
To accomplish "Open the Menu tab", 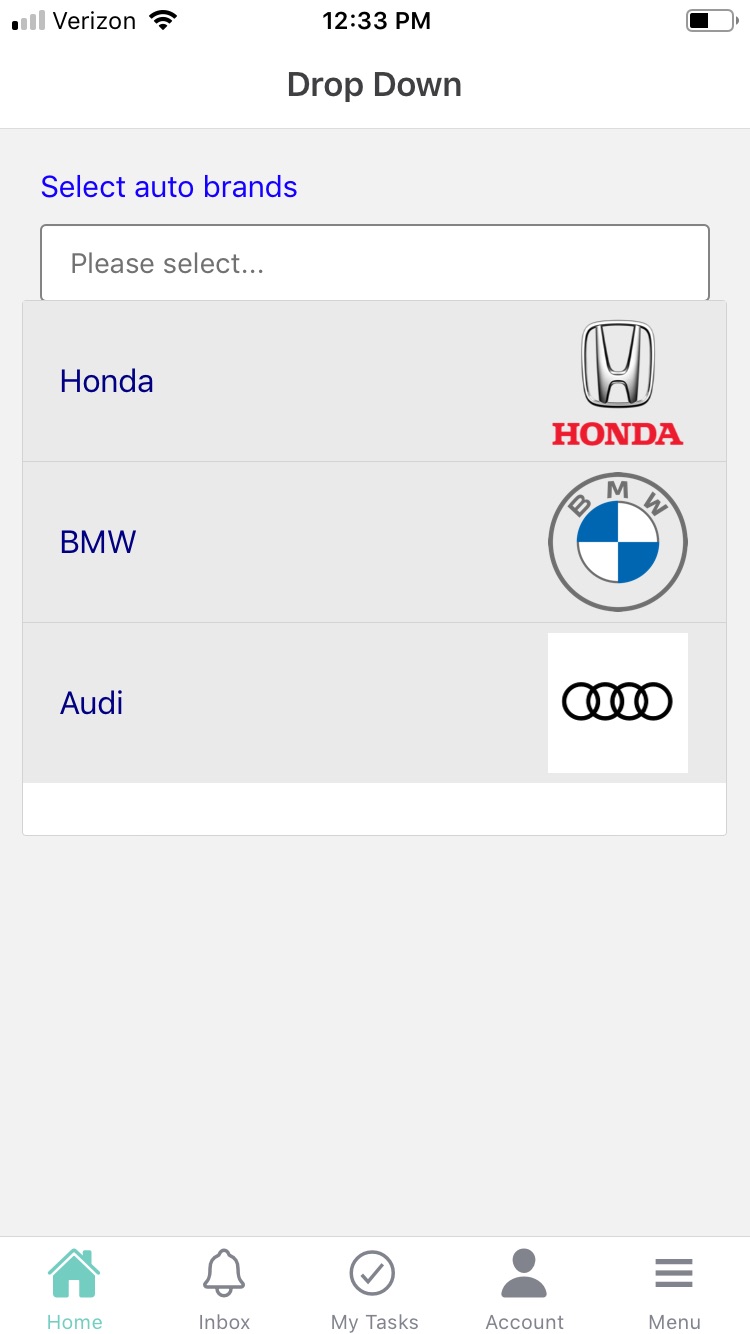I will click(674, 1288).
